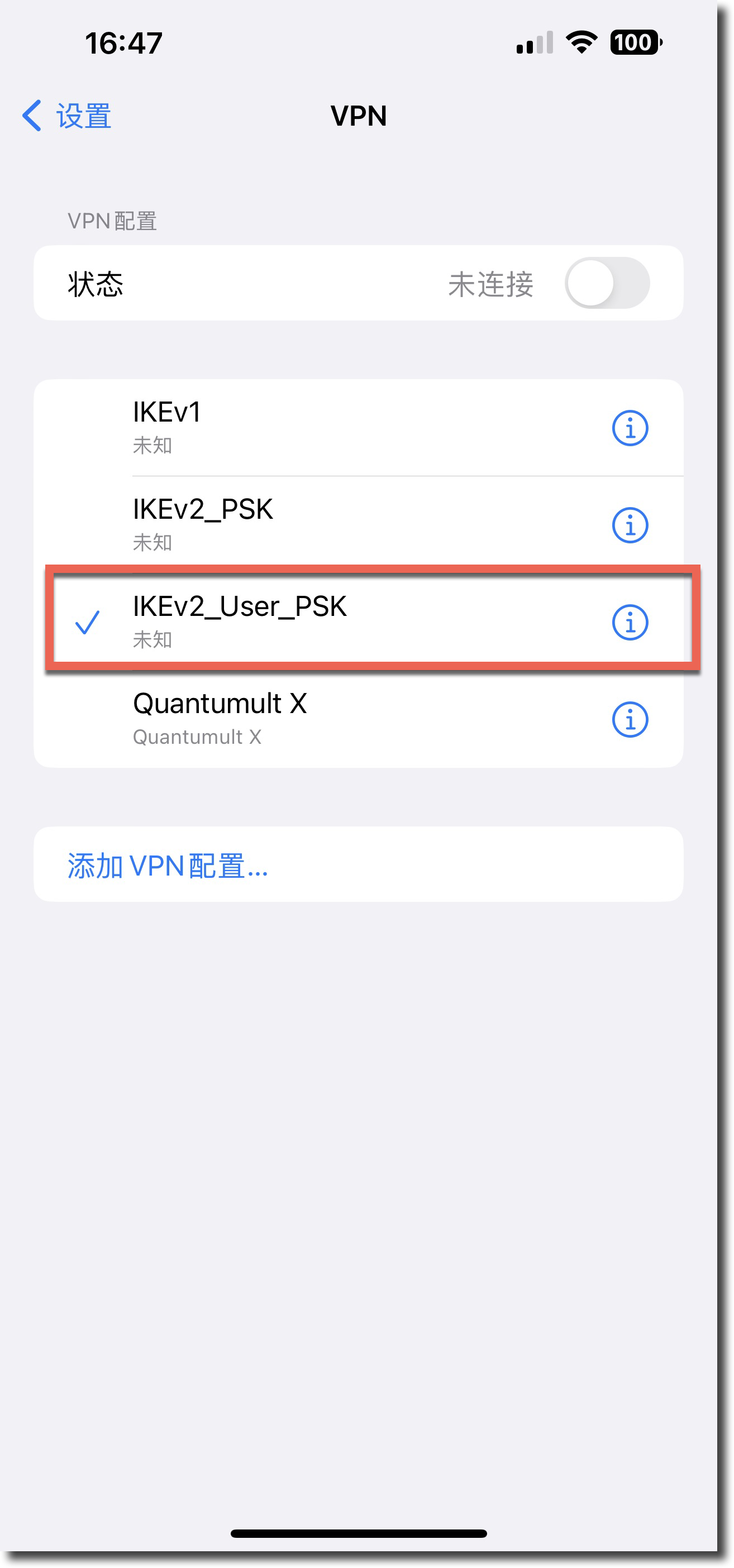Open info for IKEv2_PSK
Viewport: 734px width, 1568px height.
click(x=629, y=525)
